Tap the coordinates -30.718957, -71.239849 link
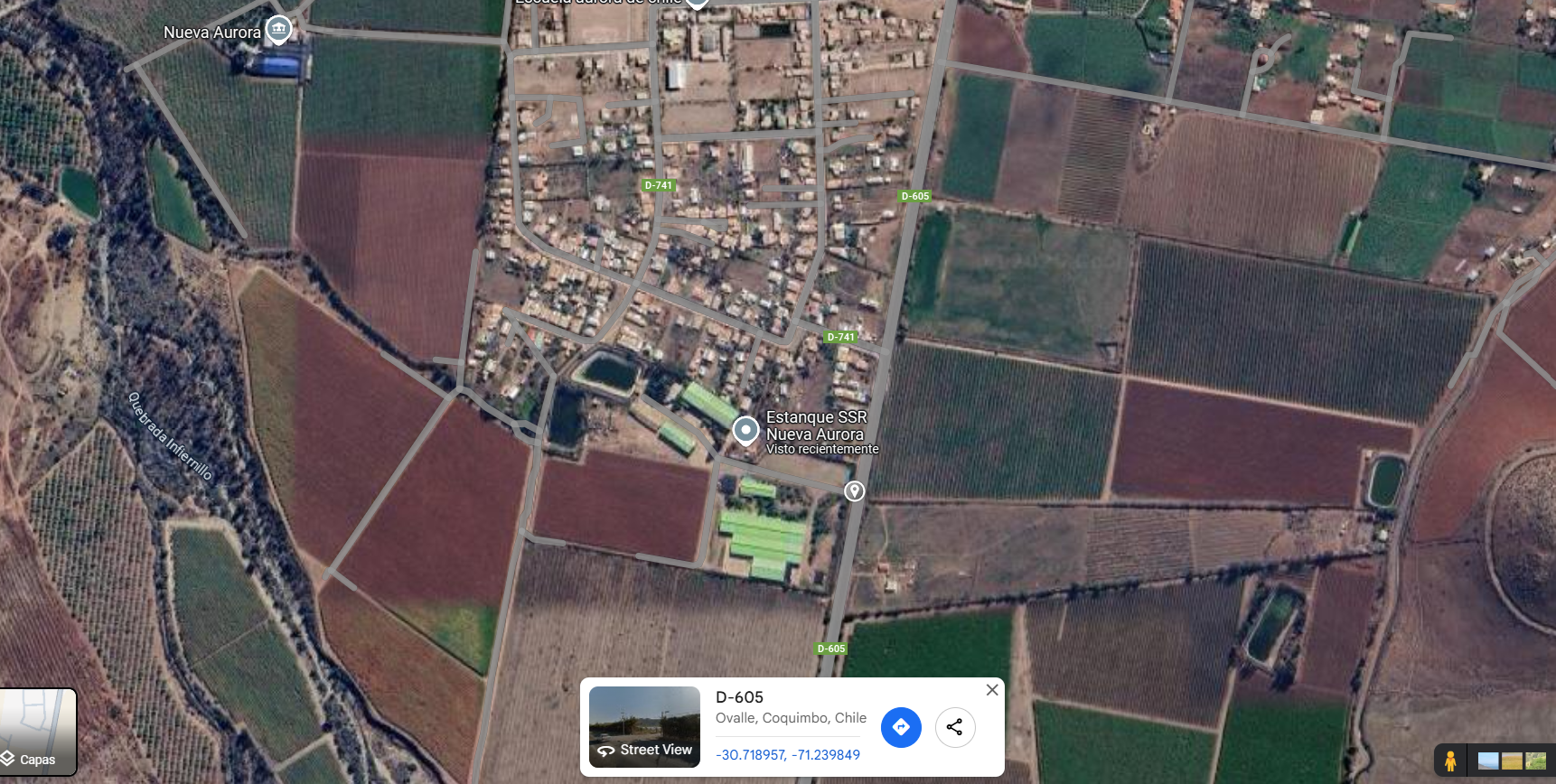This screenshot has width=1556, height=784. tap(787, 755)
